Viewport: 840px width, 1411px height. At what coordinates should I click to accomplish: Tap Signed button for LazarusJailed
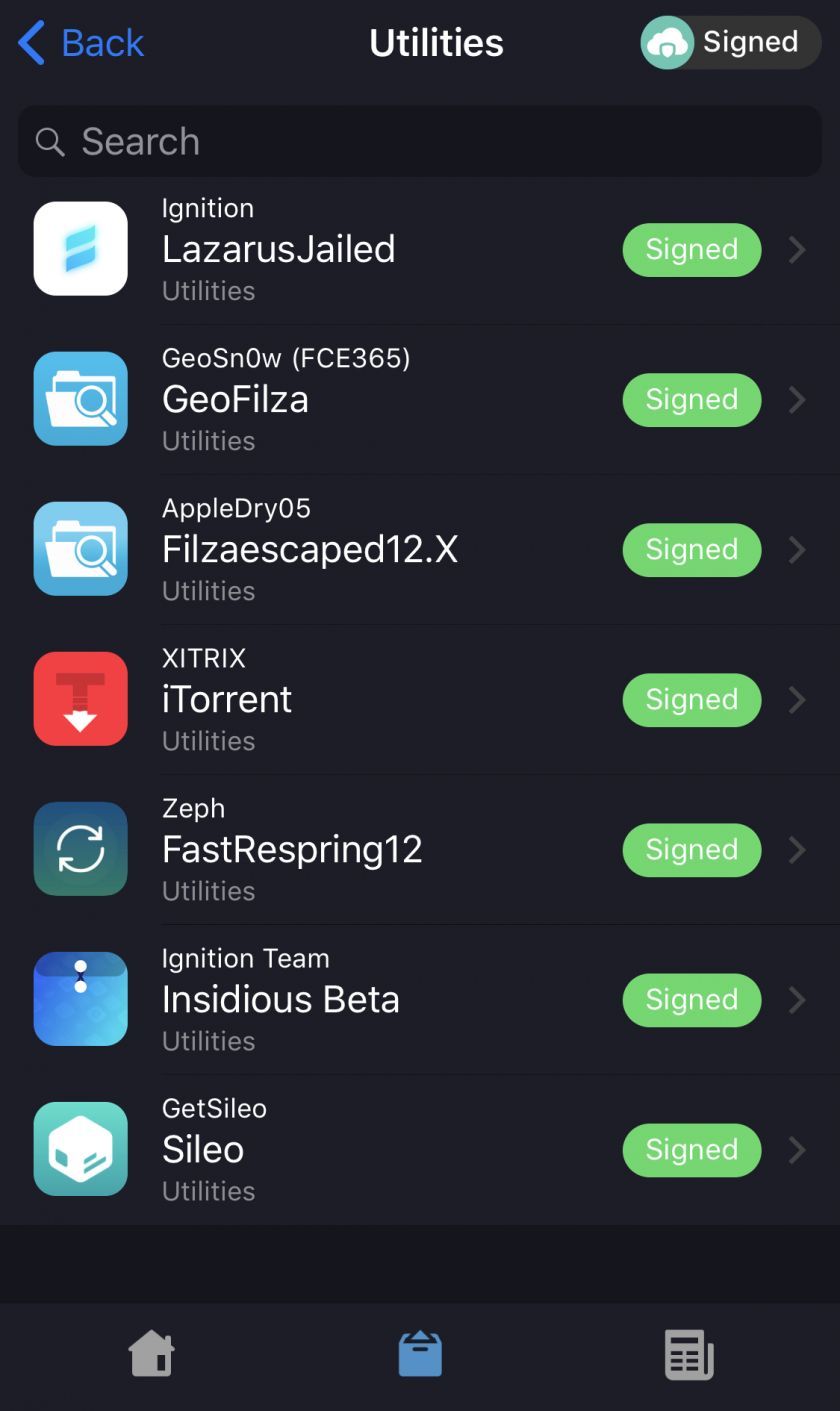691,250
